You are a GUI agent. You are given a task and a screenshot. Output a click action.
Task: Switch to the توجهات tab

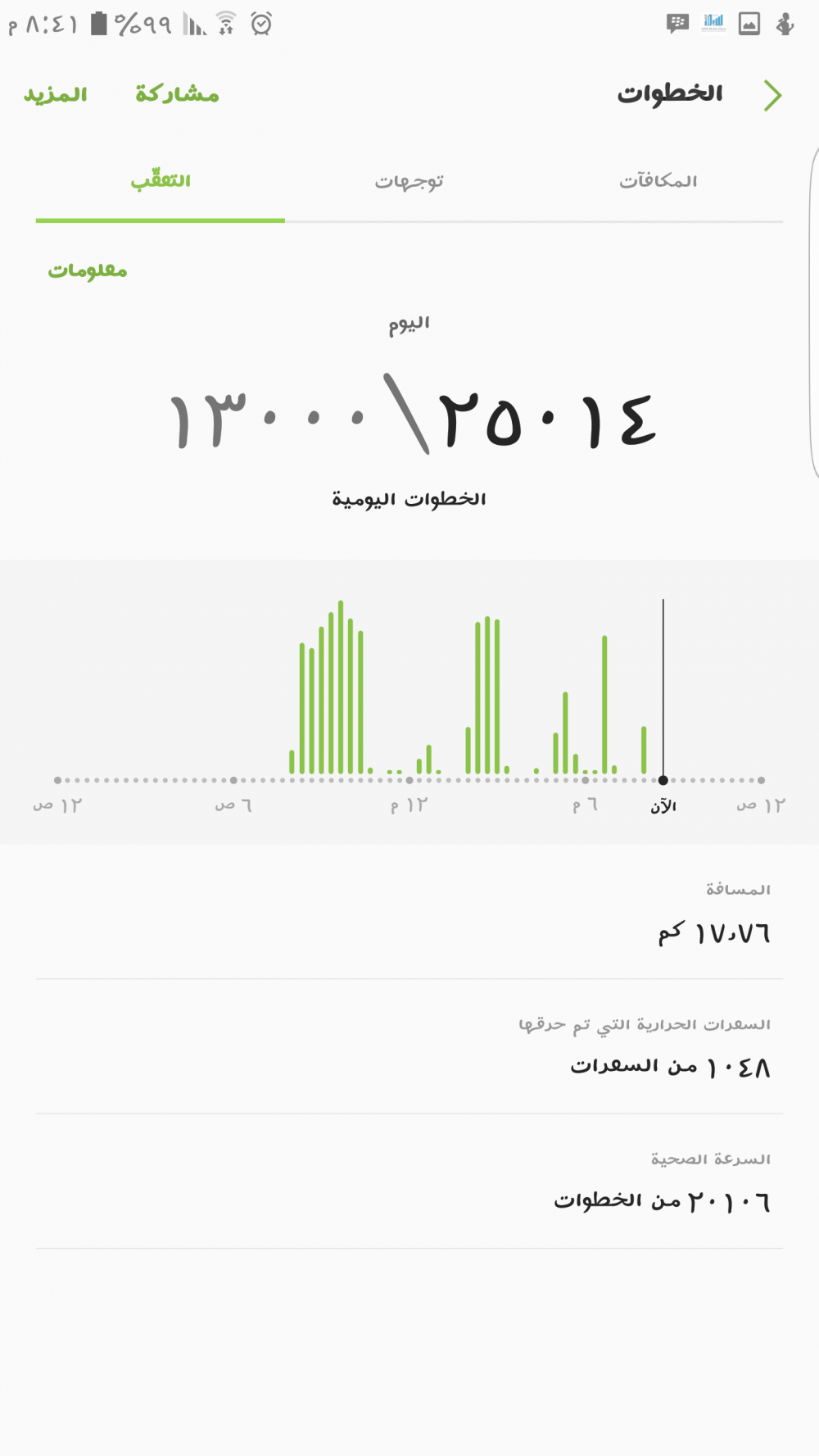pyautogui.click(x=409, y=181)
